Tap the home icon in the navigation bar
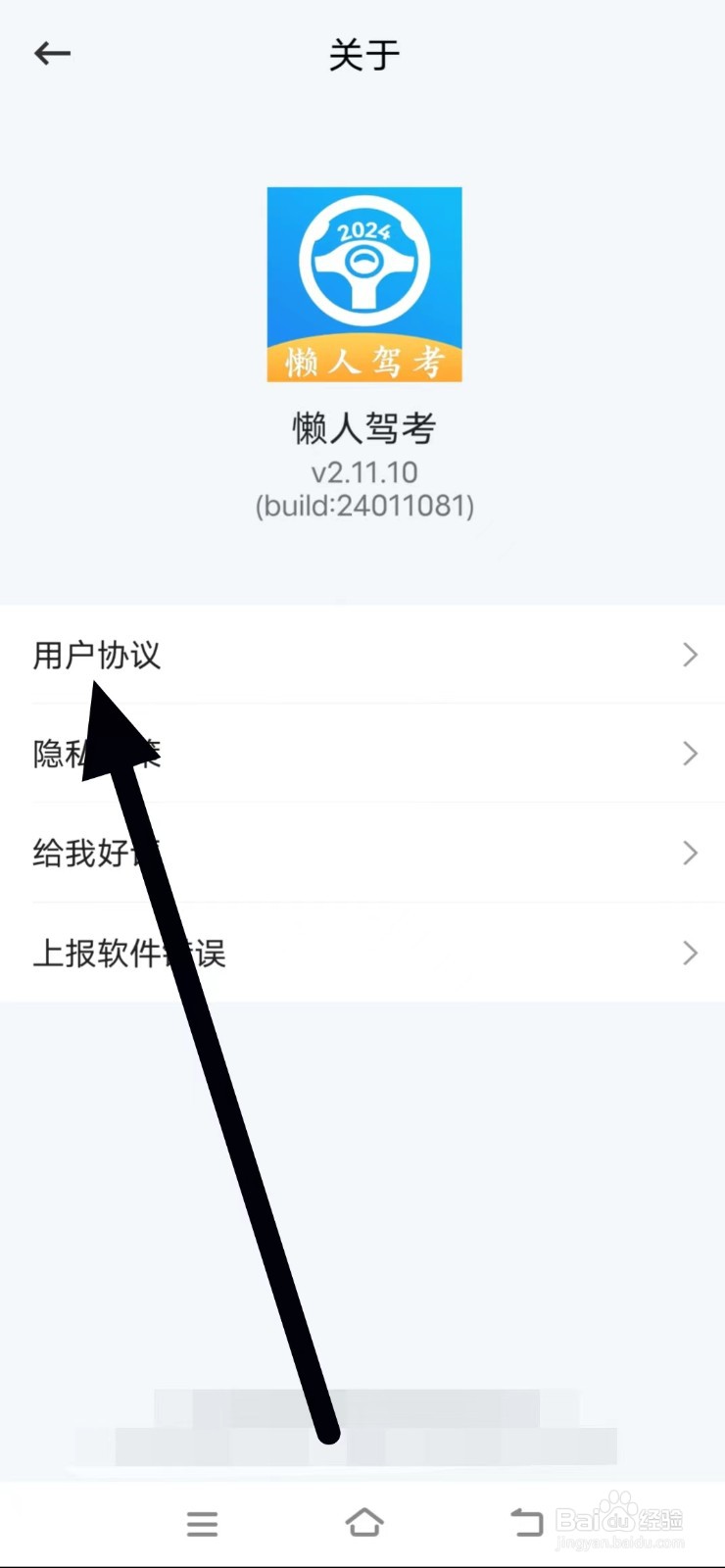The height and width of the screenshot is (1568, 725). coord(363,1523)
